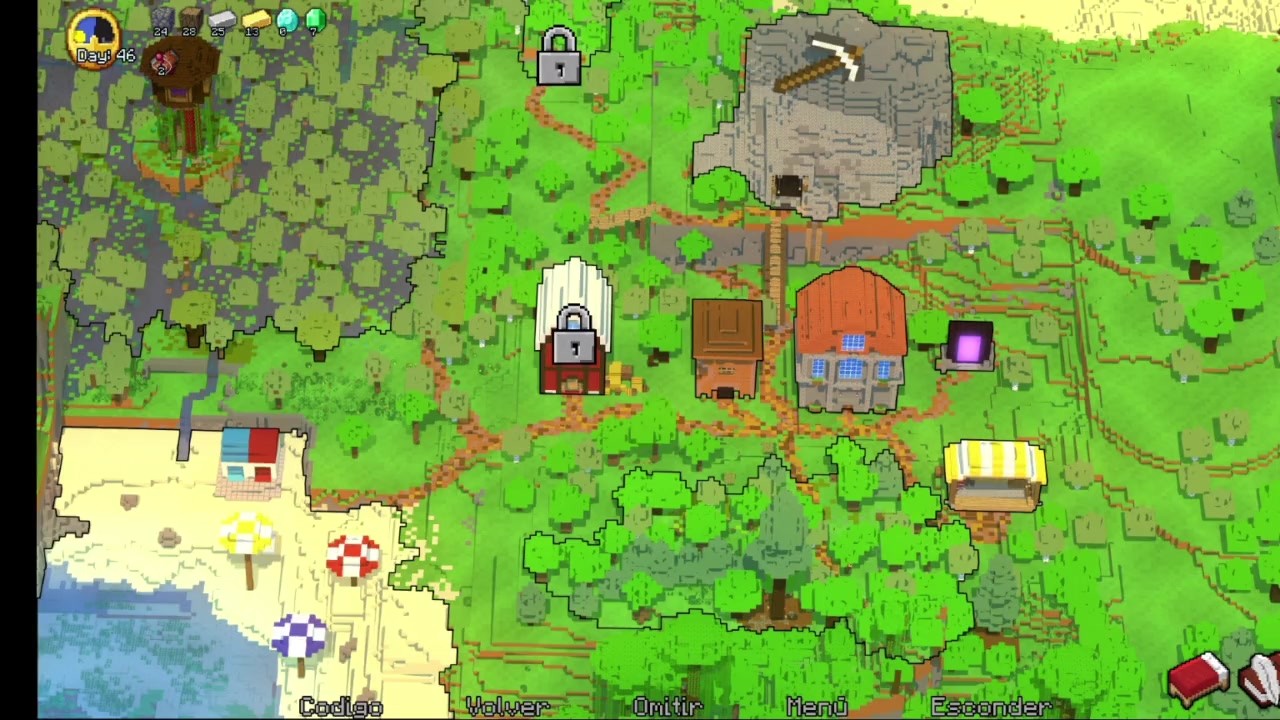Tap Omitir to skip
This screenshot has height=720, width=1280.
668,707
